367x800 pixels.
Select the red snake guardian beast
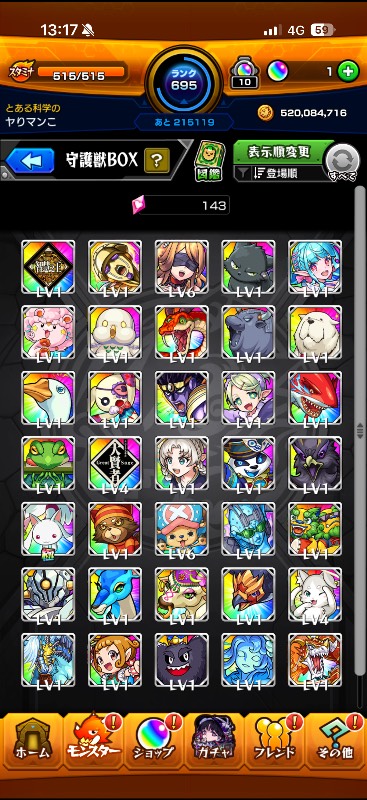coord(182,333)
